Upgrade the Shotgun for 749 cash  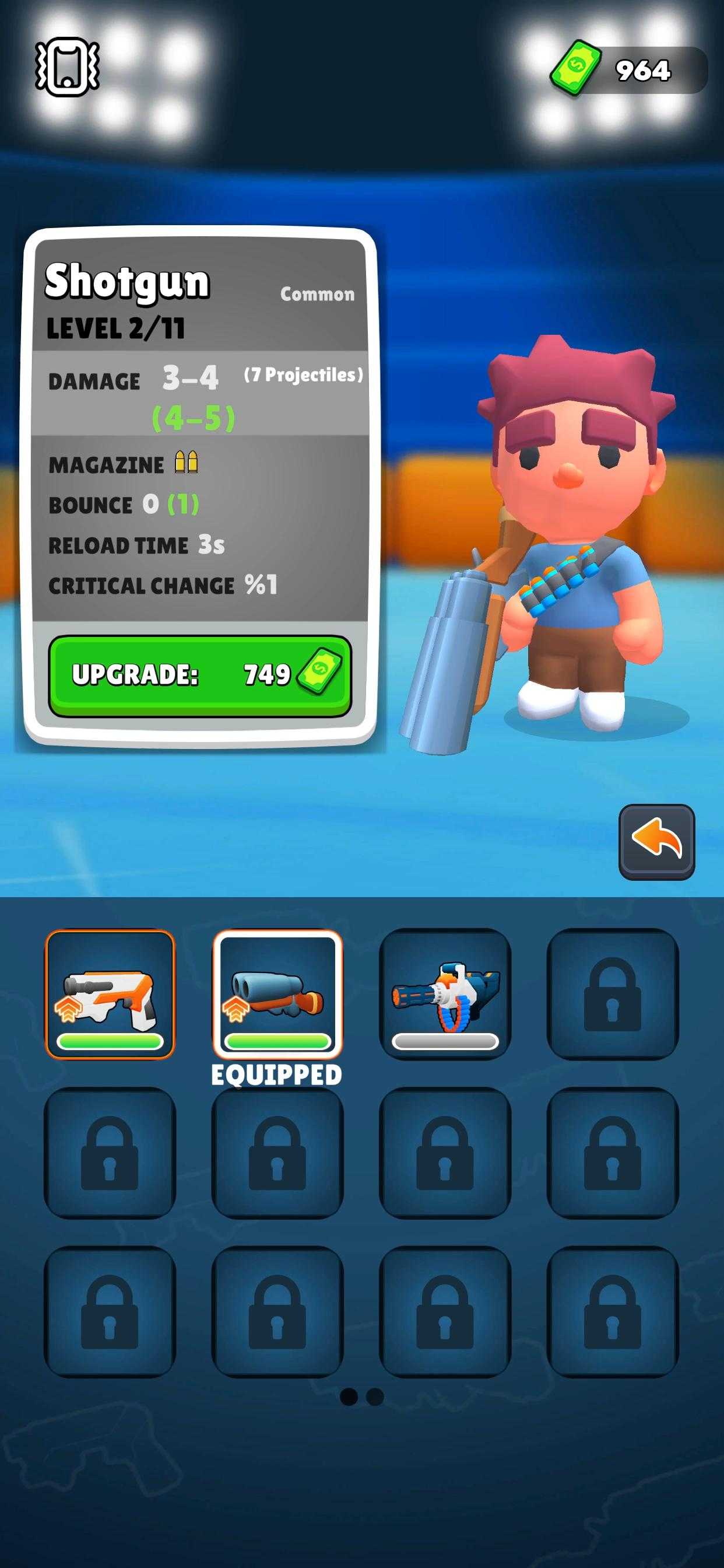[199, 675]
